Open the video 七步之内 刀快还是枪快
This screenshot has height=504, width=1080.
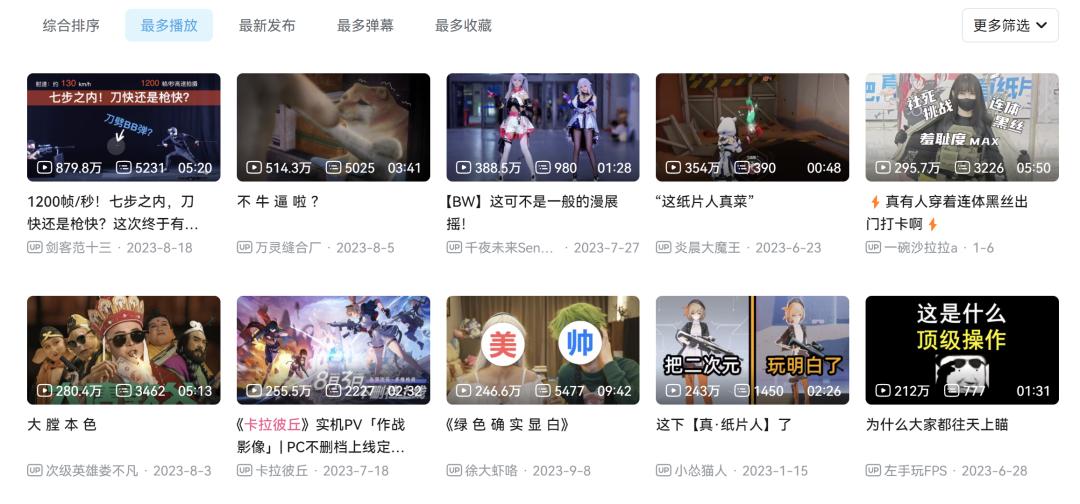[123, 127]
